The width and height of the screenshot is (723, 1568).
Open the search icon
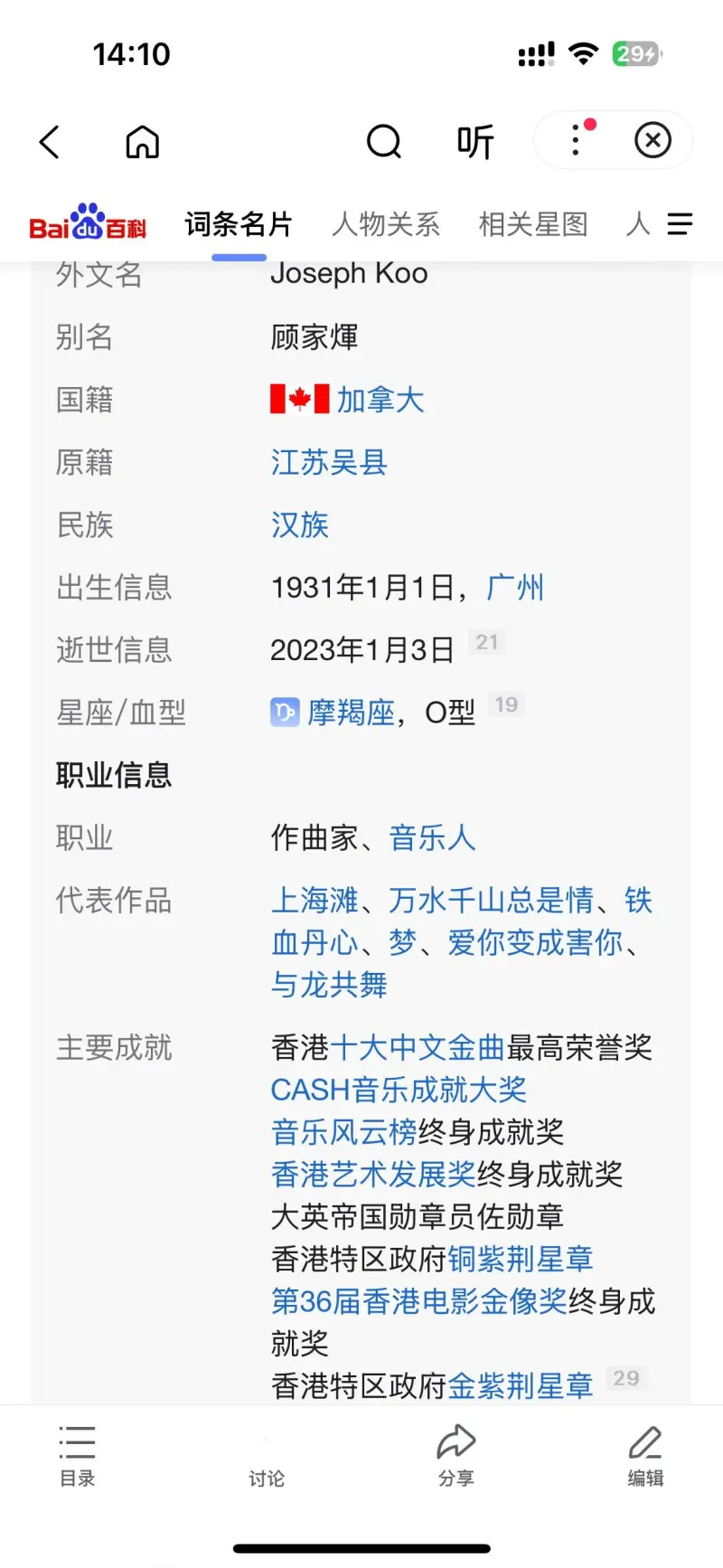click(x=383, y=142)
